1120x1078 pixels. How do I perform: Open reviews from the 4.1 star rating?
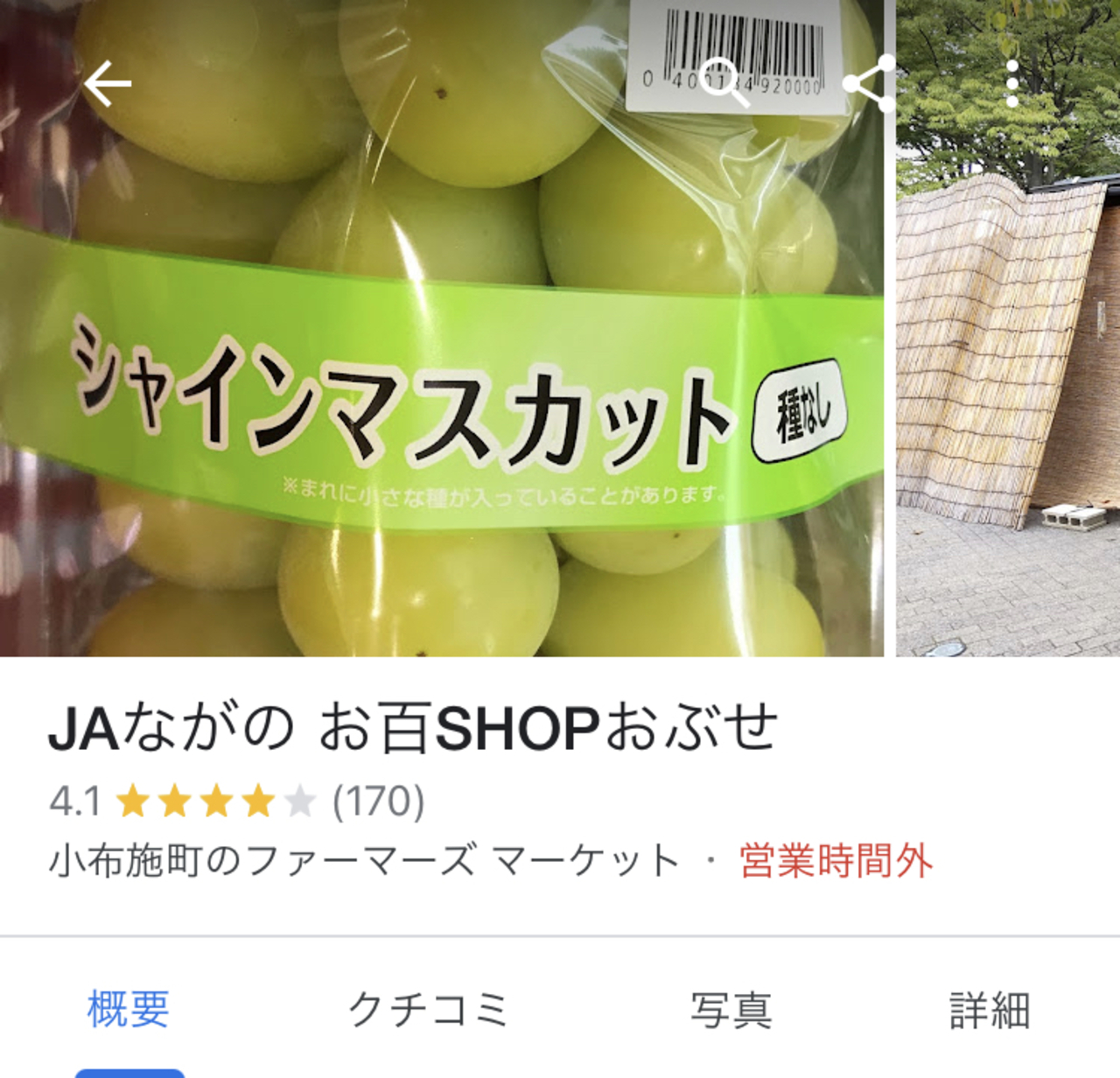tap(236, 801)
